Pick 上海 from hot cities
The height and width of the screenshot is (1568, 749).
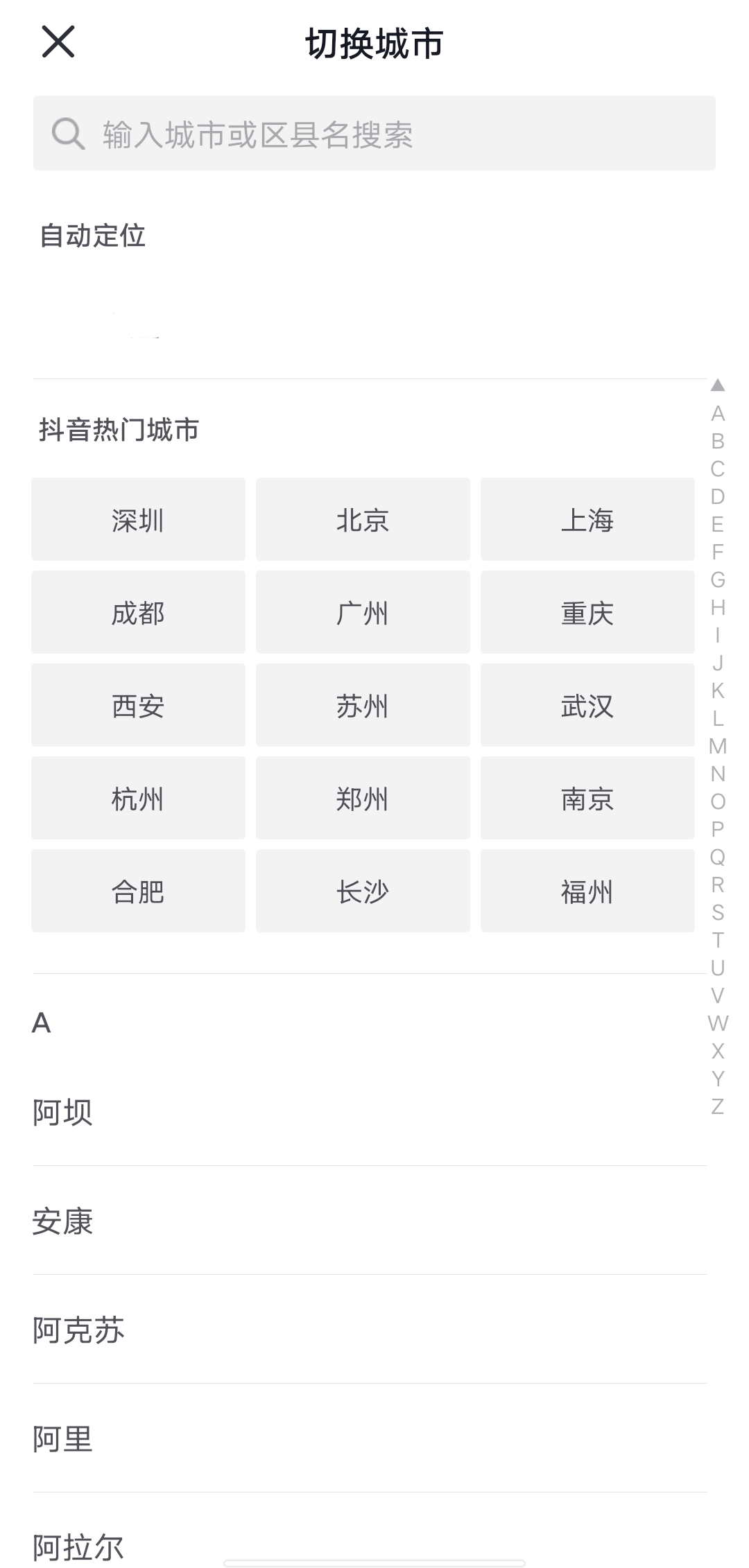pos(587,519)
